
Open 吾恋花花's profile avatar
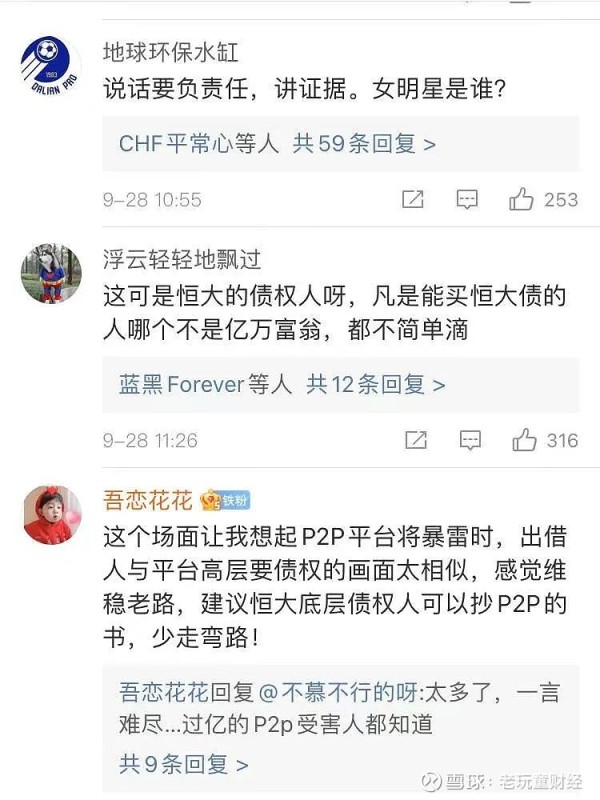52,515
